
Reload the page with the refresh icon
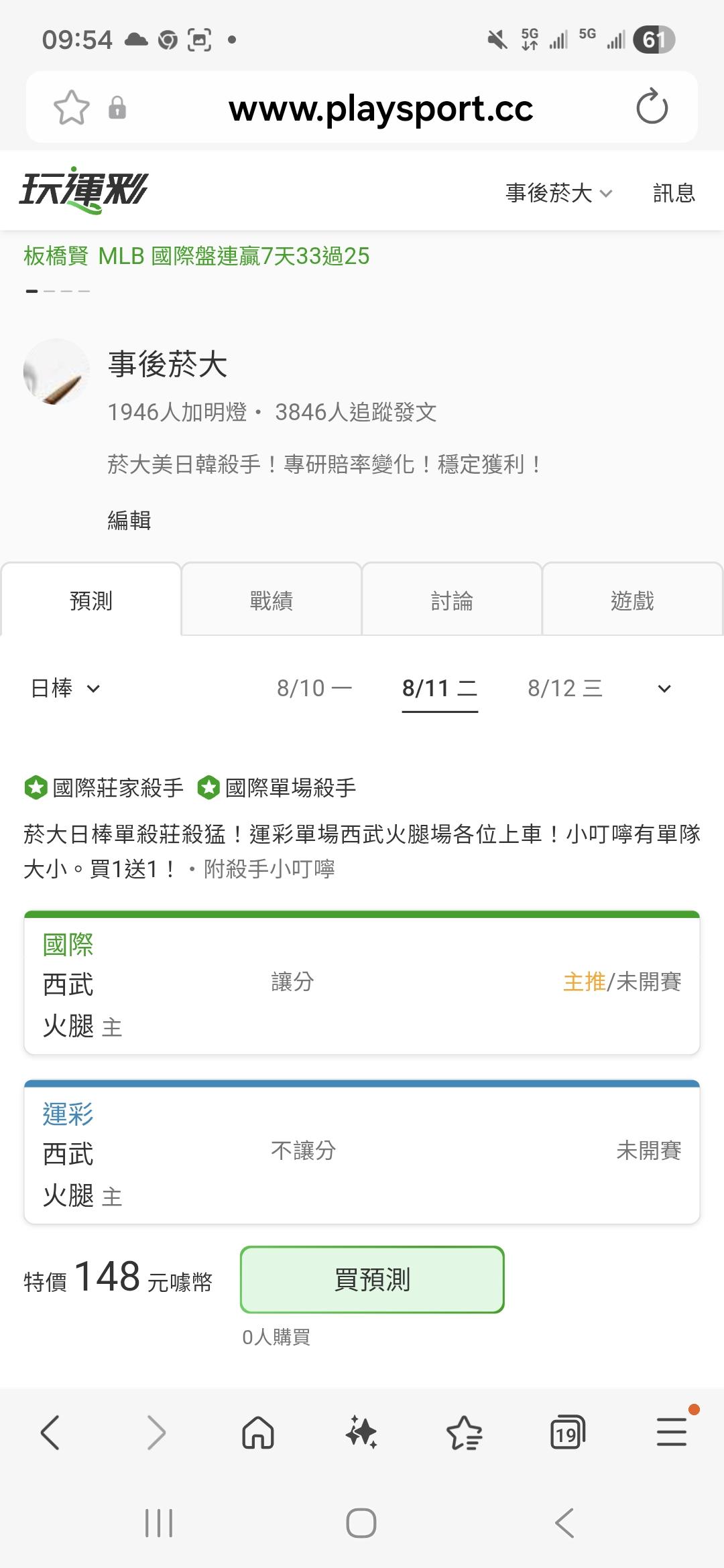coord(652,107)
